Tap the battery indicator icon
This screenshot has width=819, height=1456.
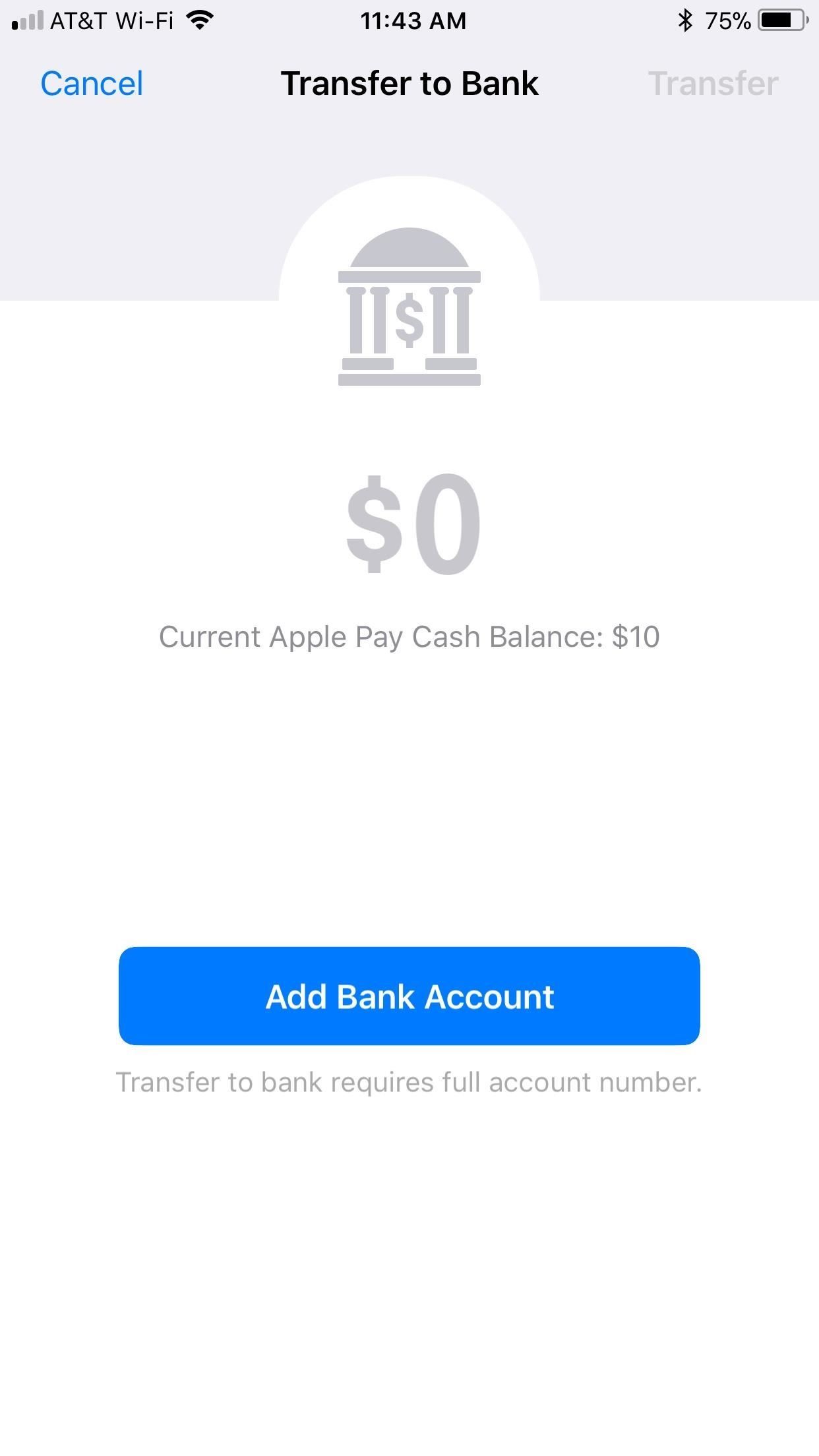pos(784,20)
